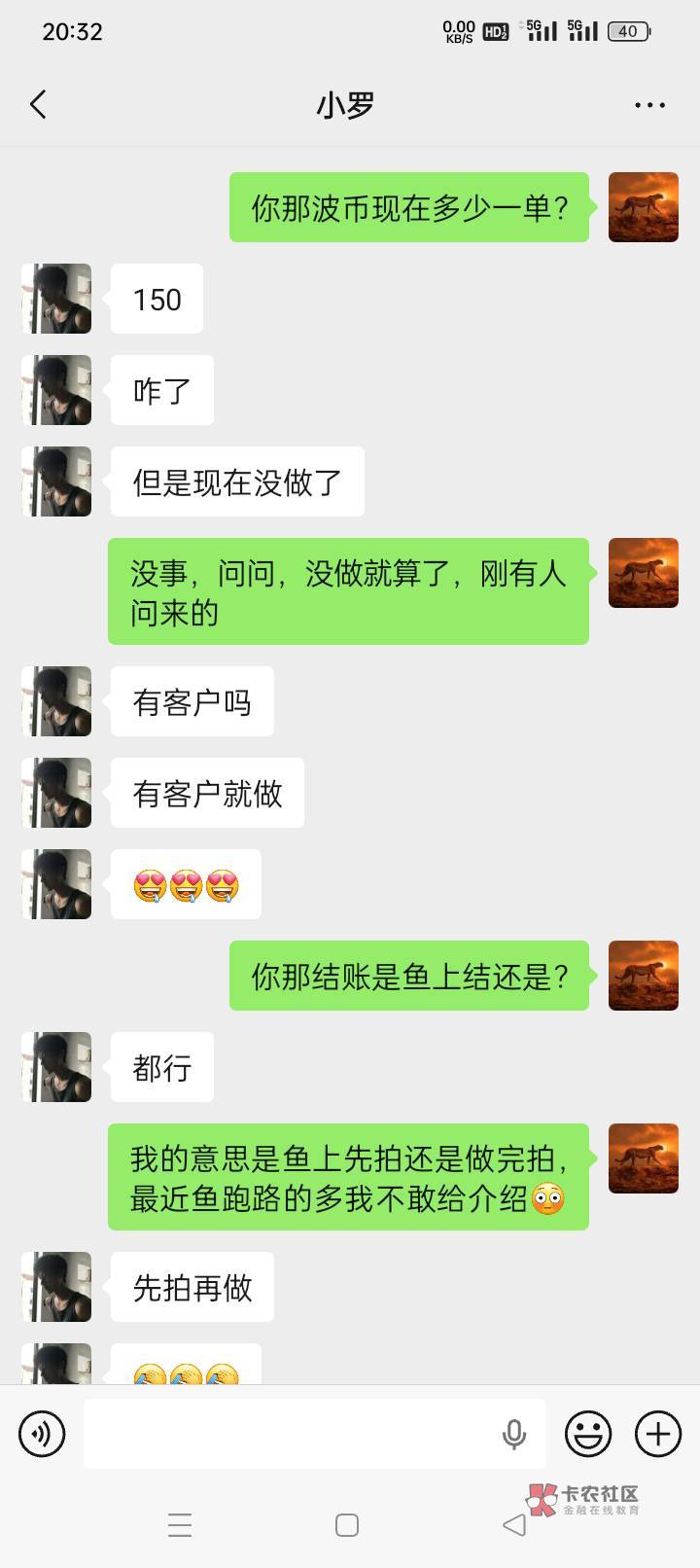
Task: Open the three-dot chat info menu
Action: tap(649, 105)
